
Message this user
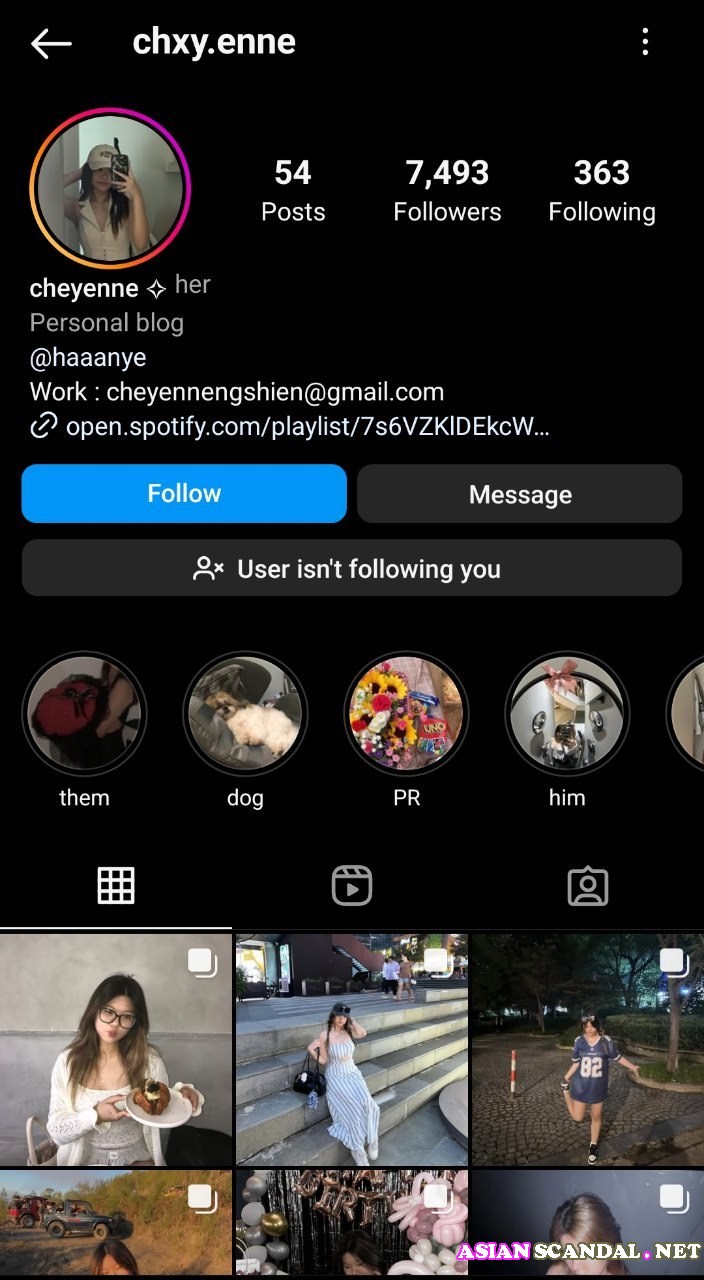(519, 494)
